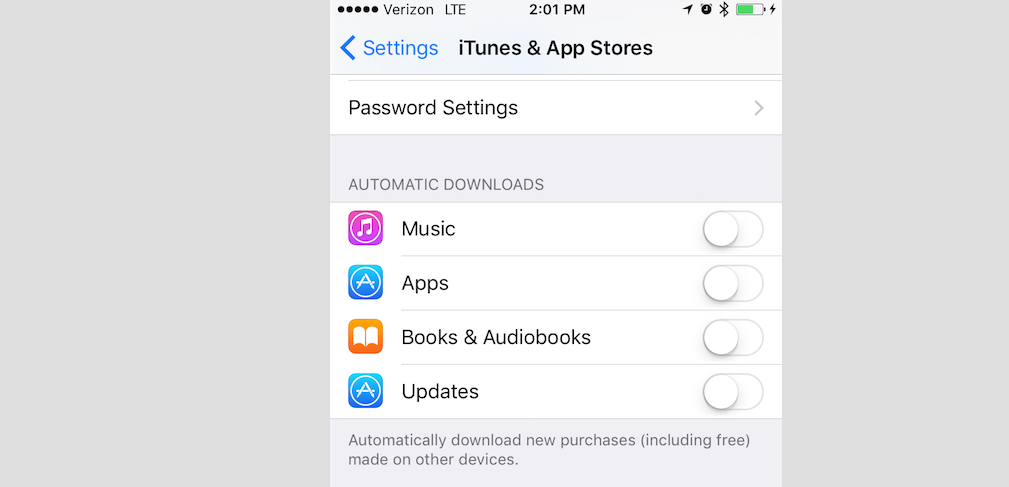Turn on automatic Music downloads
Viewport: 1009px width, 487px height.
[x=732, y=229]
